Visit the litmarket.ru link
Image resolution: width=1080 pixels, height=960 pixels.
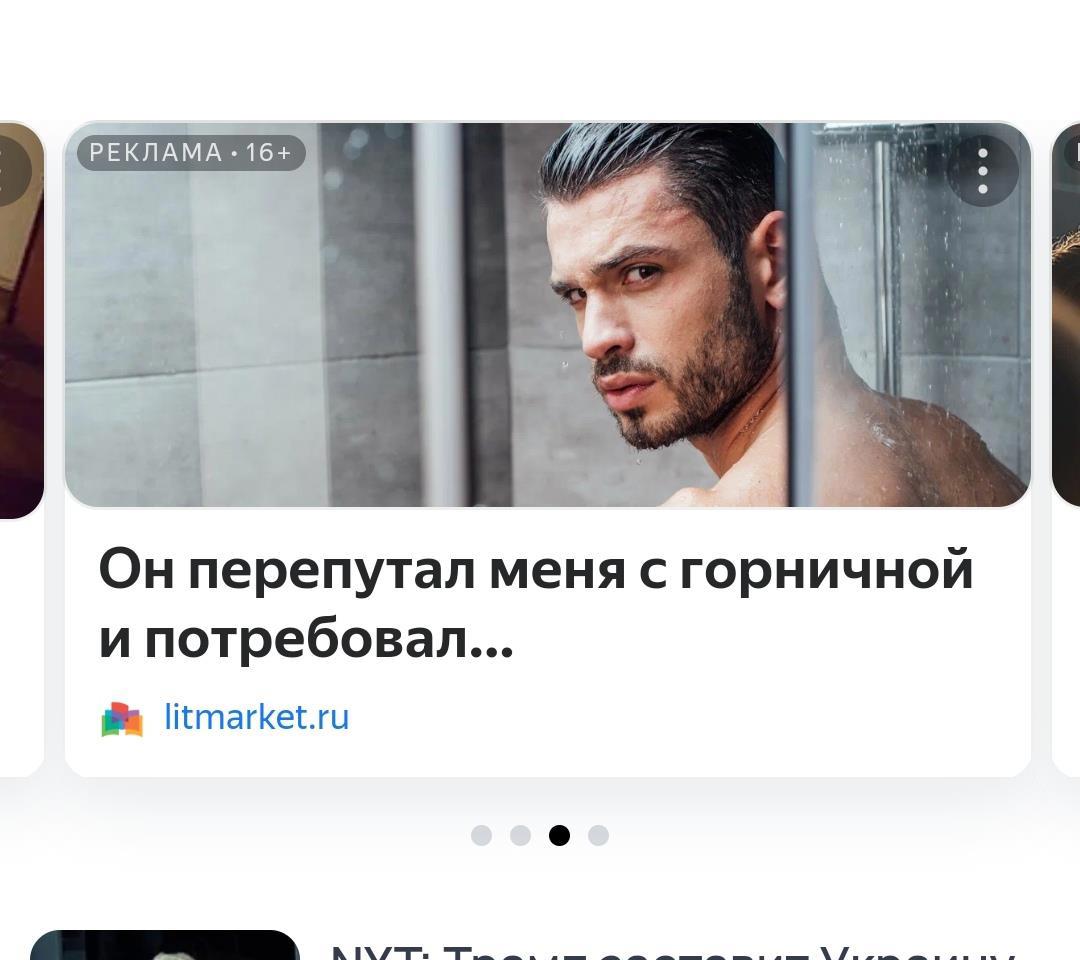click(256, 717)
